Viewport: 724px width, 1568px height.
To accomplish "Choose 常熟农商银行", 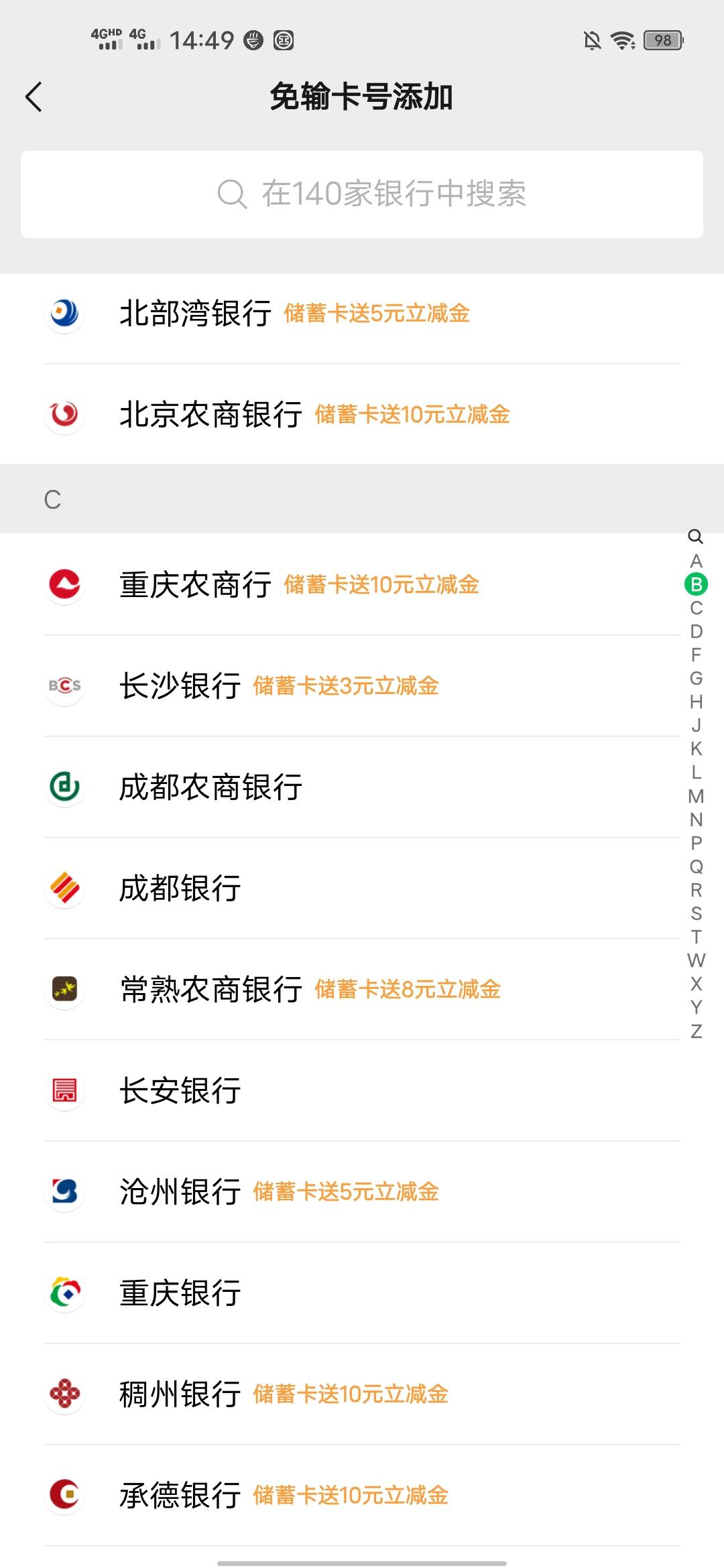I will 362,989.
